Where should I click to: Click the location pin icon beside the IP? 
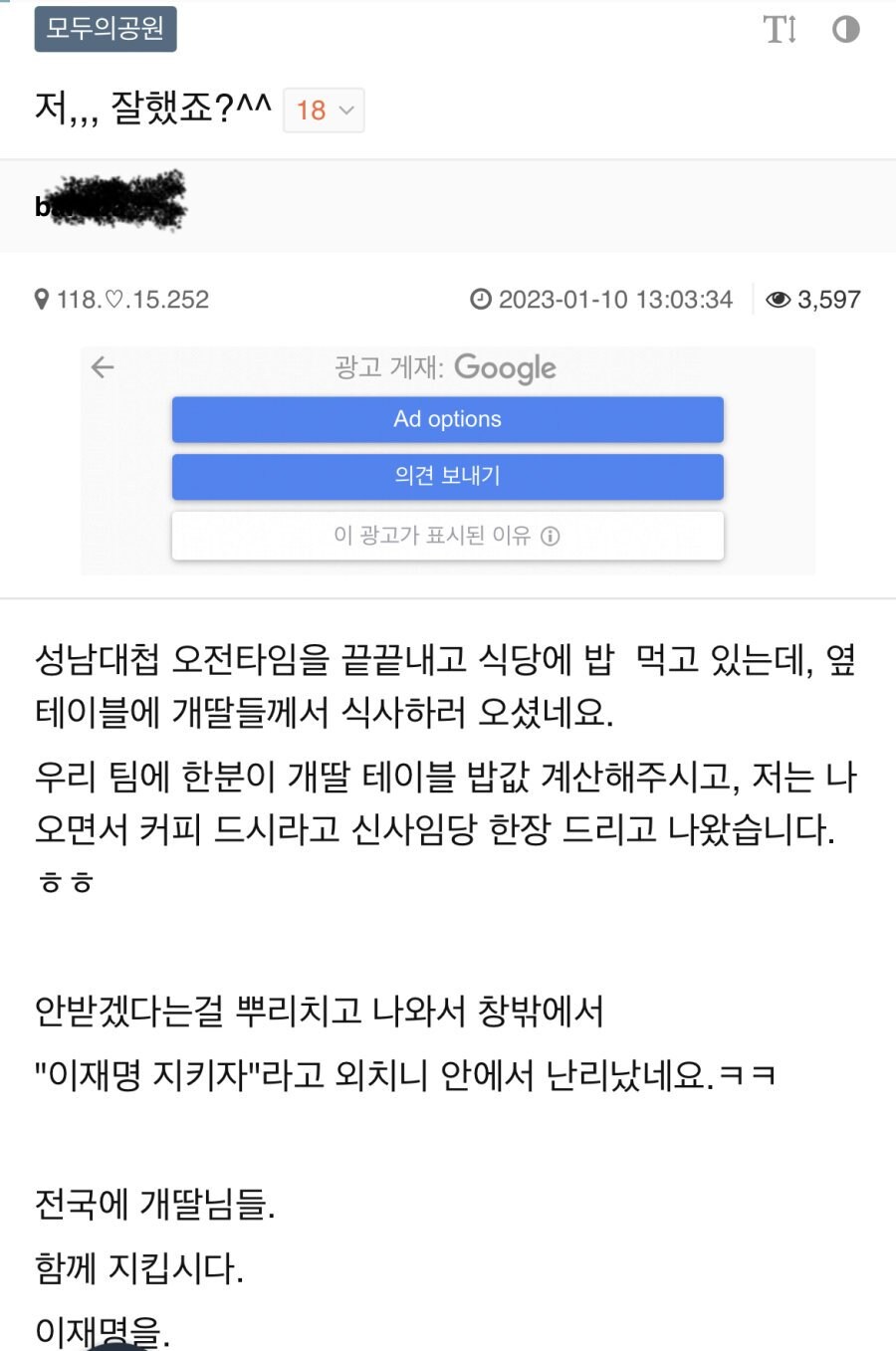42,299
